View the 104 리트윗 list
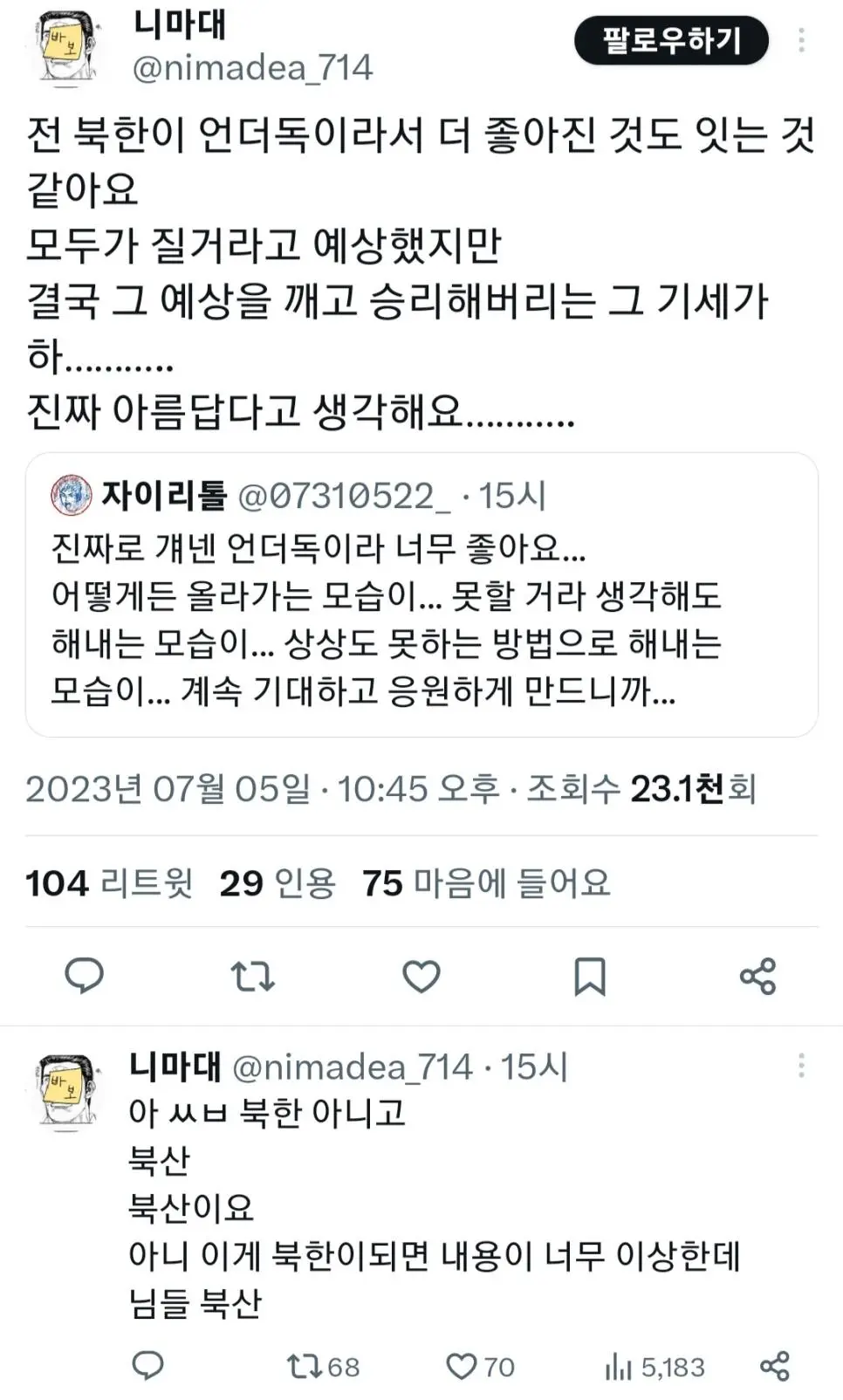Image resolution: width=843 pixels, height=1400 pixels. (x=109, y=883)
